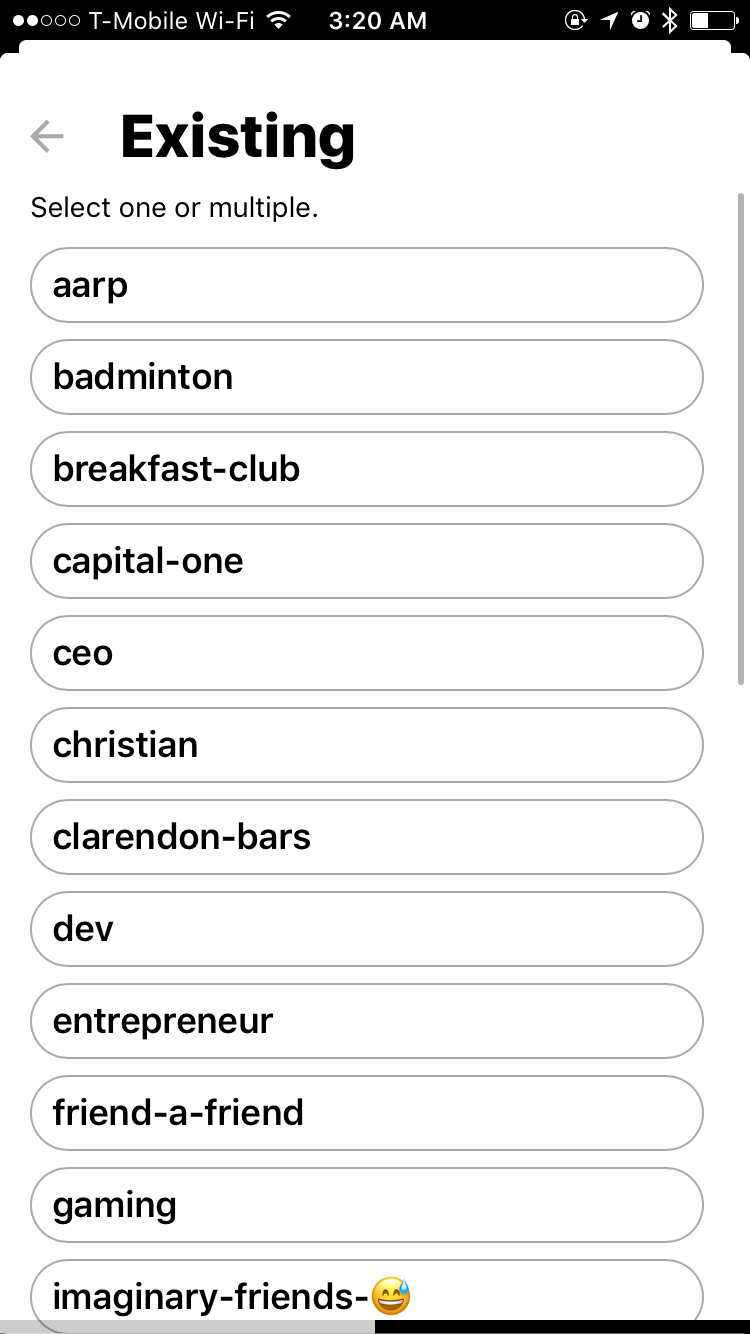Image resolution: width=750 pixels, height=1334 pixels.
Task: Pick the ceo option
Action: click(x=366, y=653)
